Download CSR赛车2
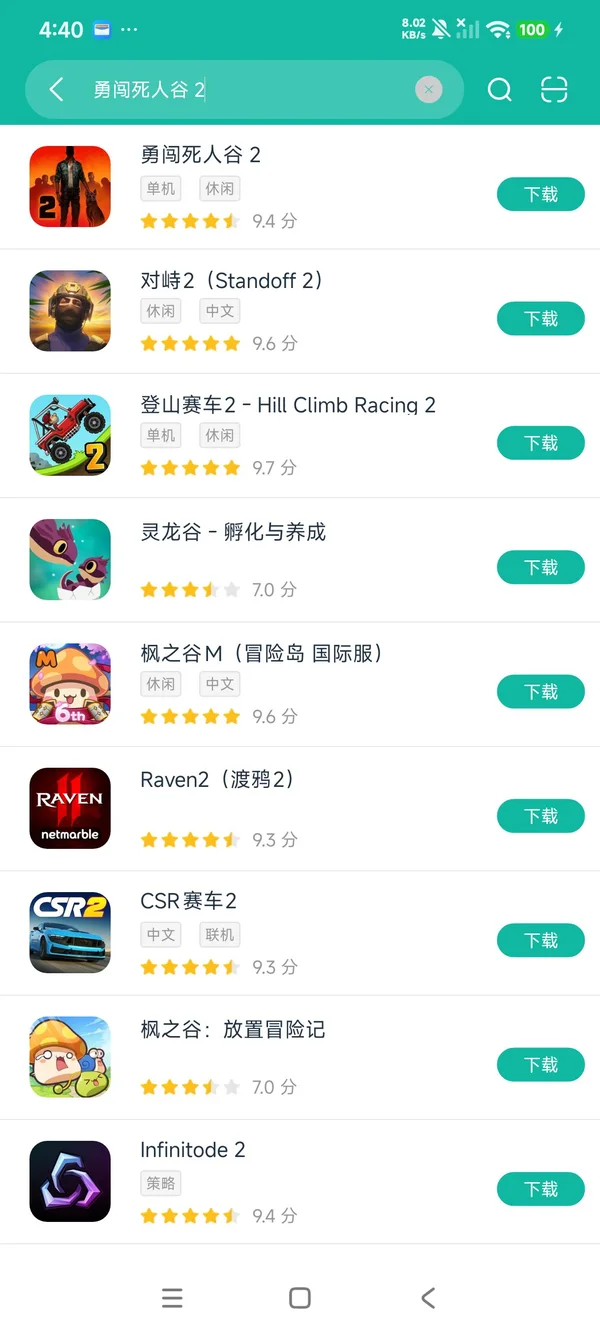The height and width of the screenshot is (1333, 600). click(x=540, y=940)
